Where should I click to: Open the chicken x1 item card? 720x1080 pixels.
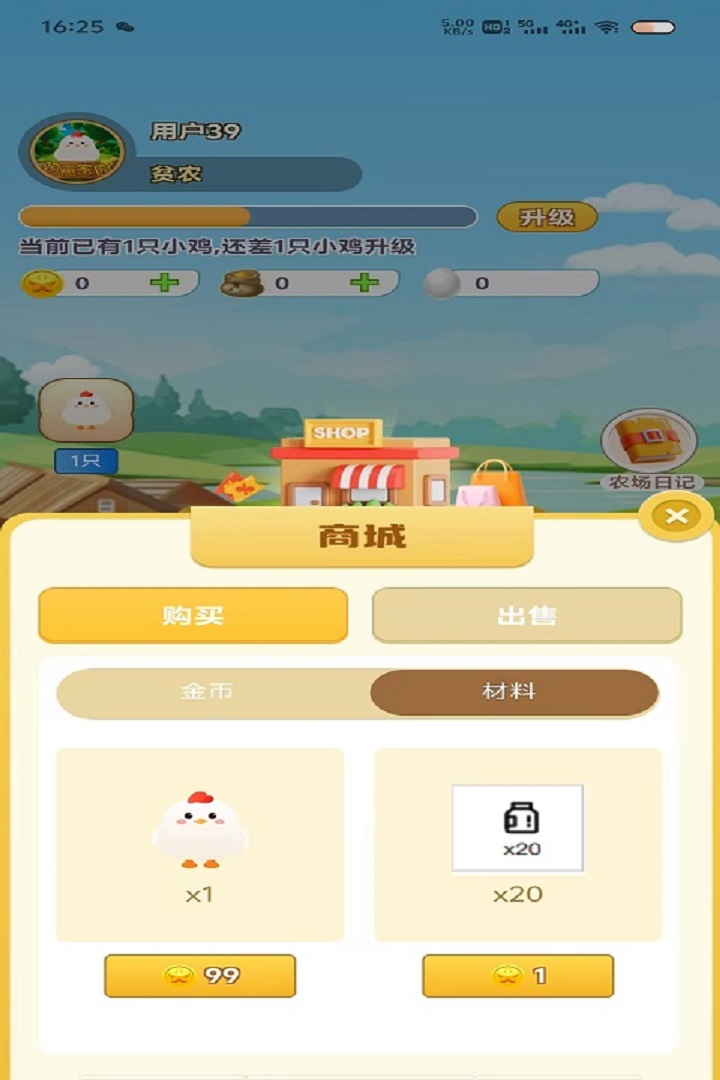[x=200, y=844]
